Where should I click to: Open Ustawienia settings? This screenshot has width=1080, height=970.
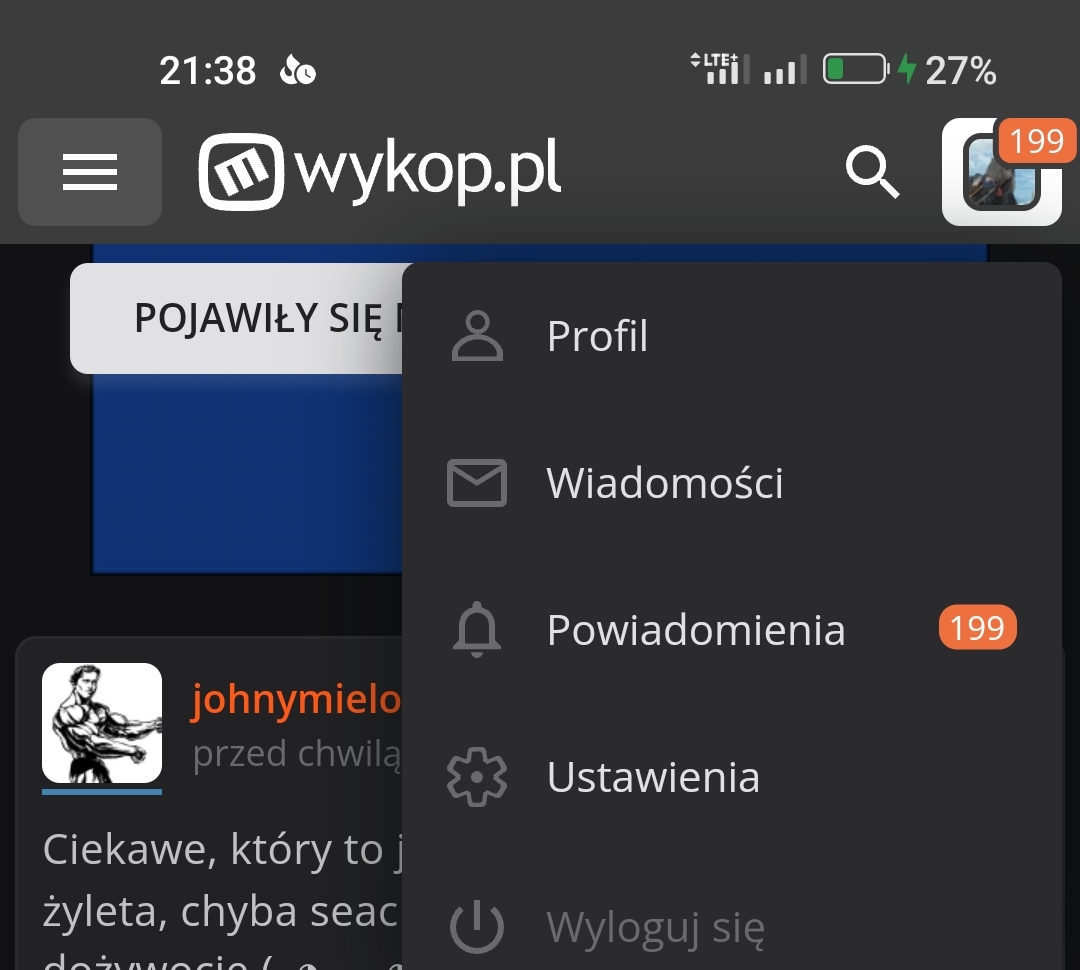(x=653, y=777)
